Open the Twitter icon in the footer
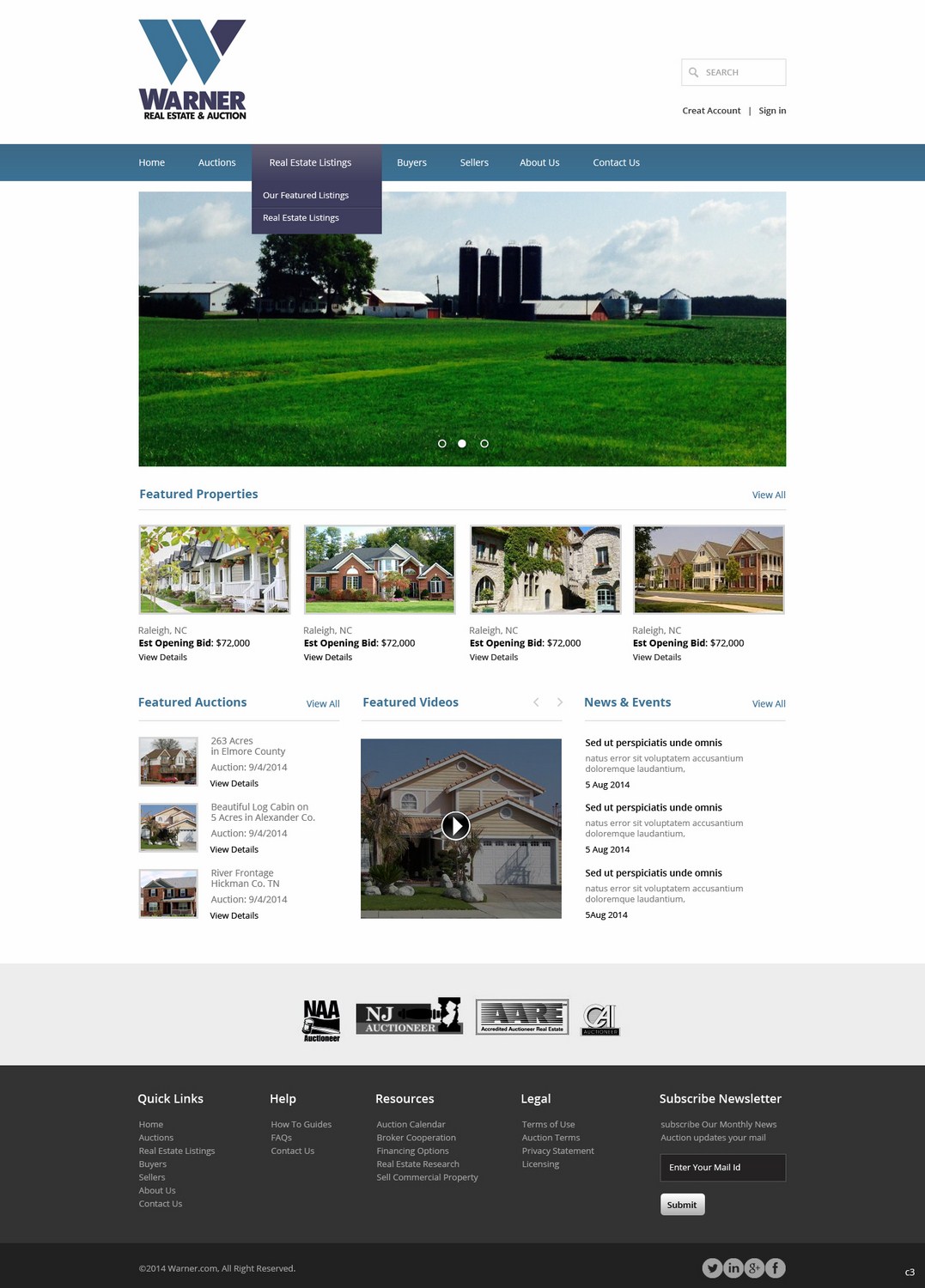 pos(712,1268)
